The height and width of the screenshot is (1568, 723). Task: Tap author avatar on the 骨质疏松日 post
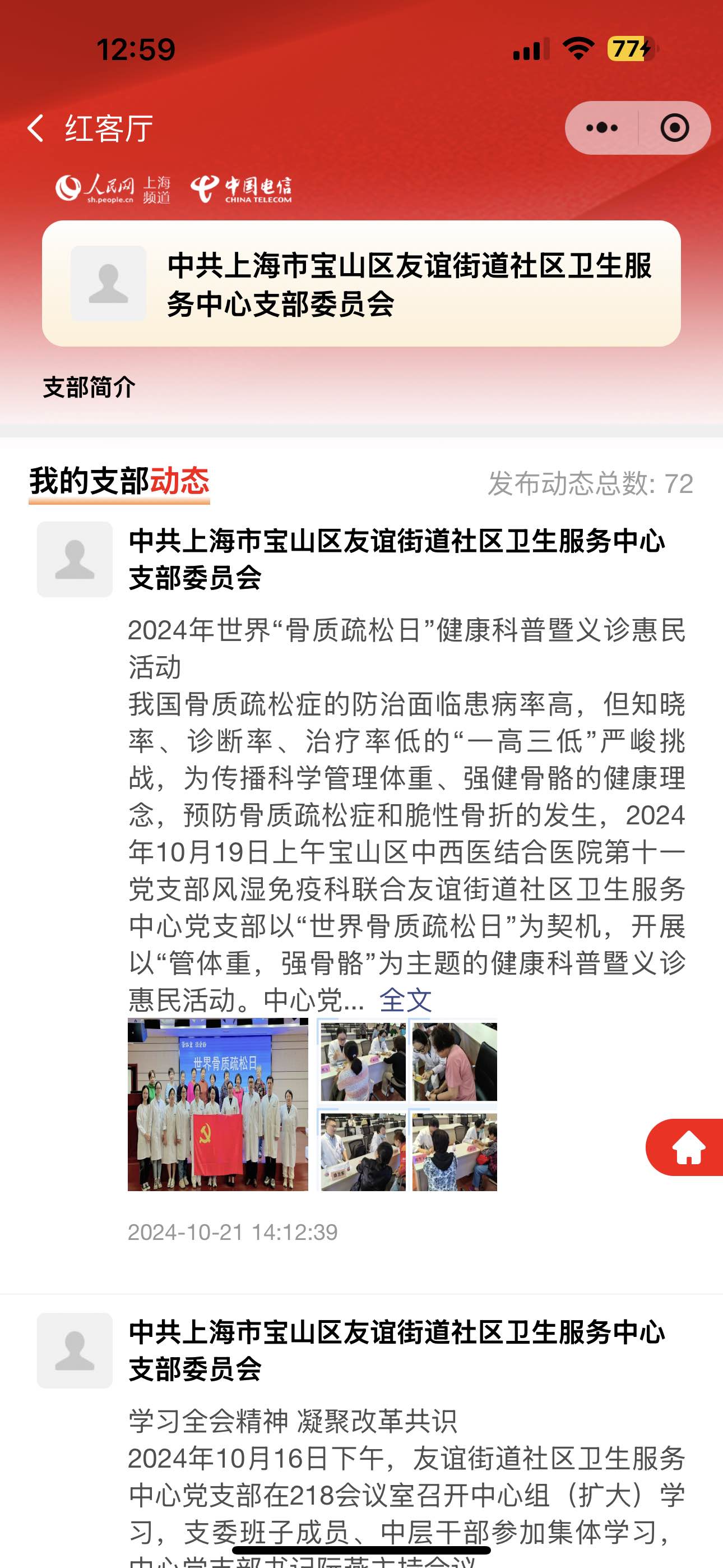click(75, 559)
